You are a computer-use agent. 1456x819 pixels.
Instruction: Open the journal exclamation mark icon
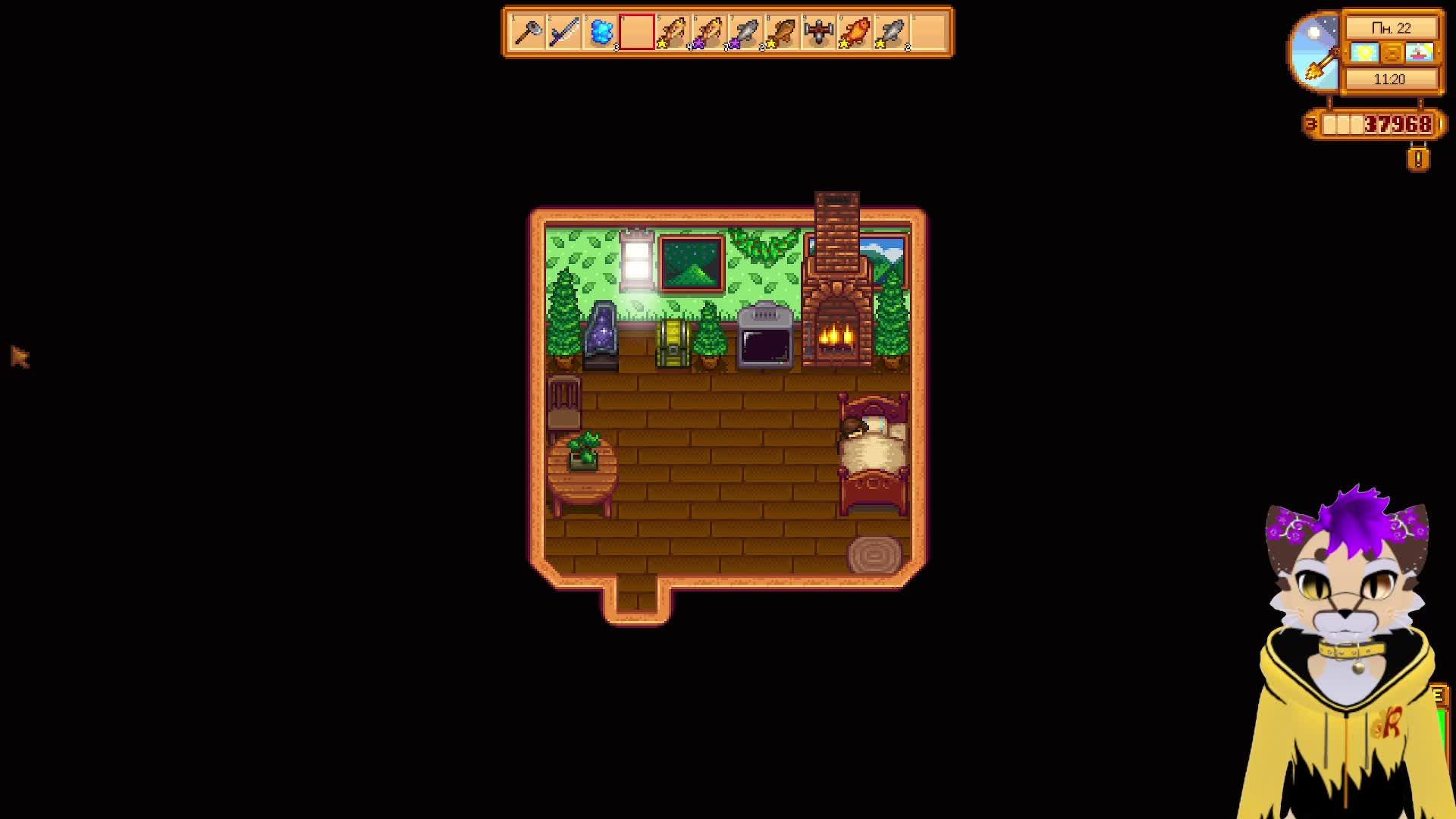coord(1418,159)
